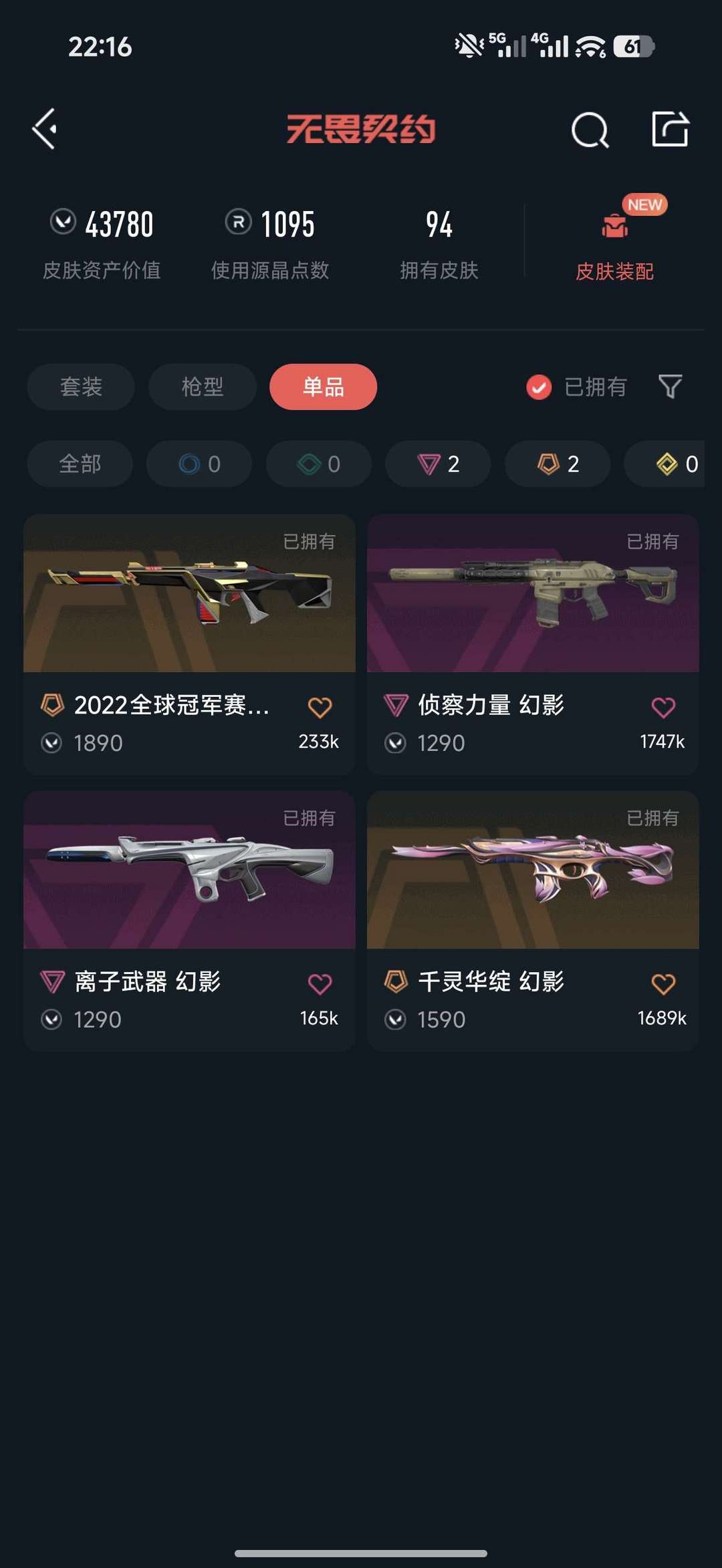722x1568 pixels.
Task: Go back using the top-left arrow
Action: (x=45, y=129)
